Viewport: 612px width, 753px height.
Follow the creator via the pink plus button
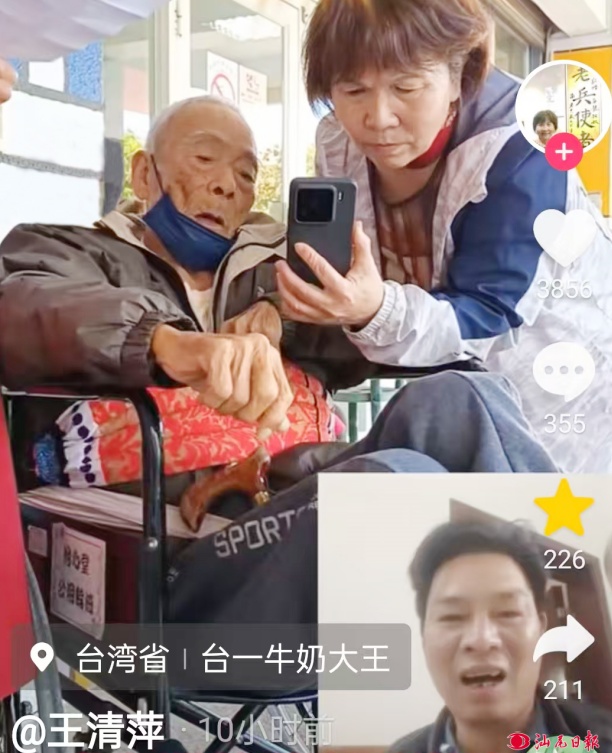point(564,152)
